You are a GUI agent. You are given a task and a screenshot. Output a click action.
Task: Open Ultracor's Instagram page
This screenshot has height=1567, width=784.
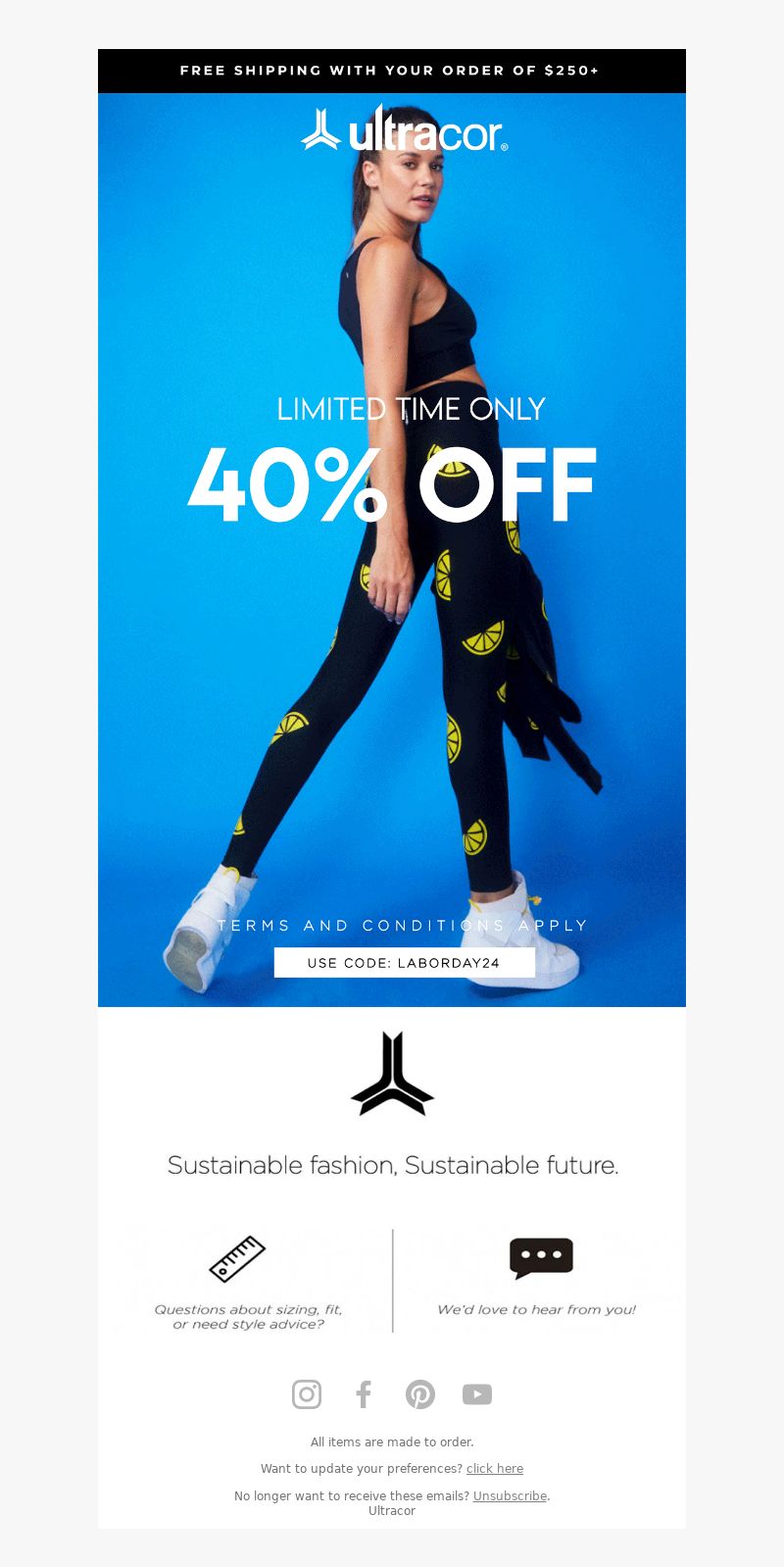coord(307,1393)
